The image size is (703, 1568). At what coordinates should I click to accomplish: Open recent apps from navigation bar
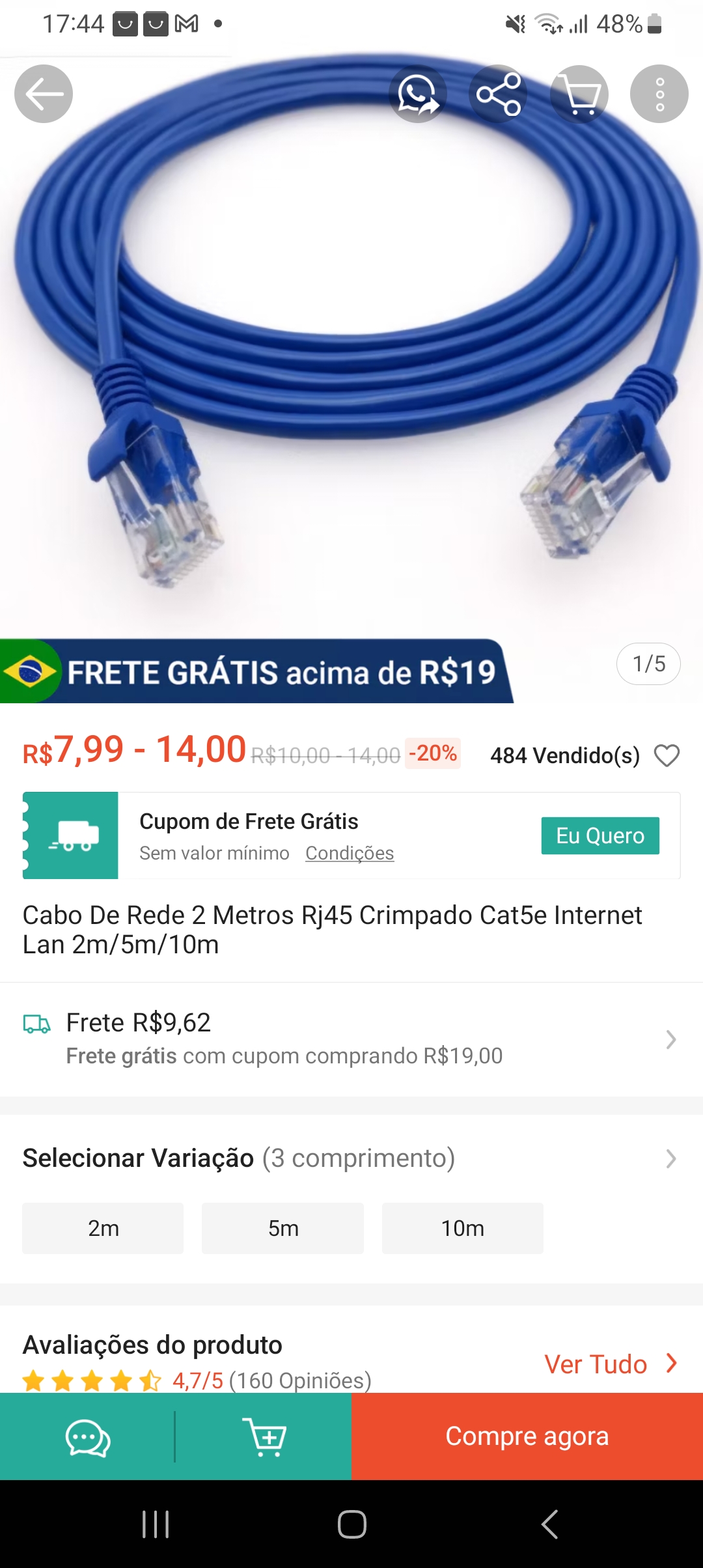pos(156,1524)
